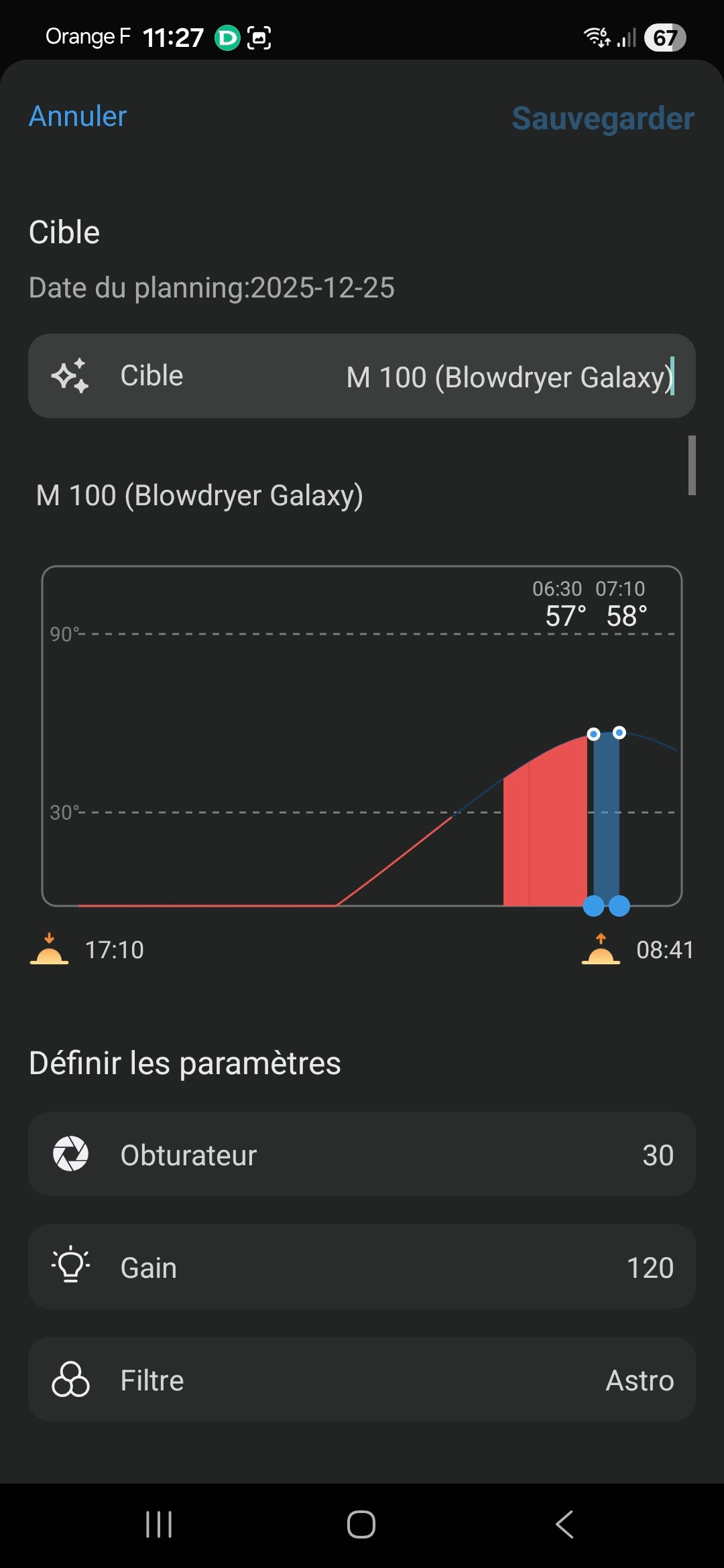Change the Gain value of 120
The image size is (724, 1568).
(362, 1266)
